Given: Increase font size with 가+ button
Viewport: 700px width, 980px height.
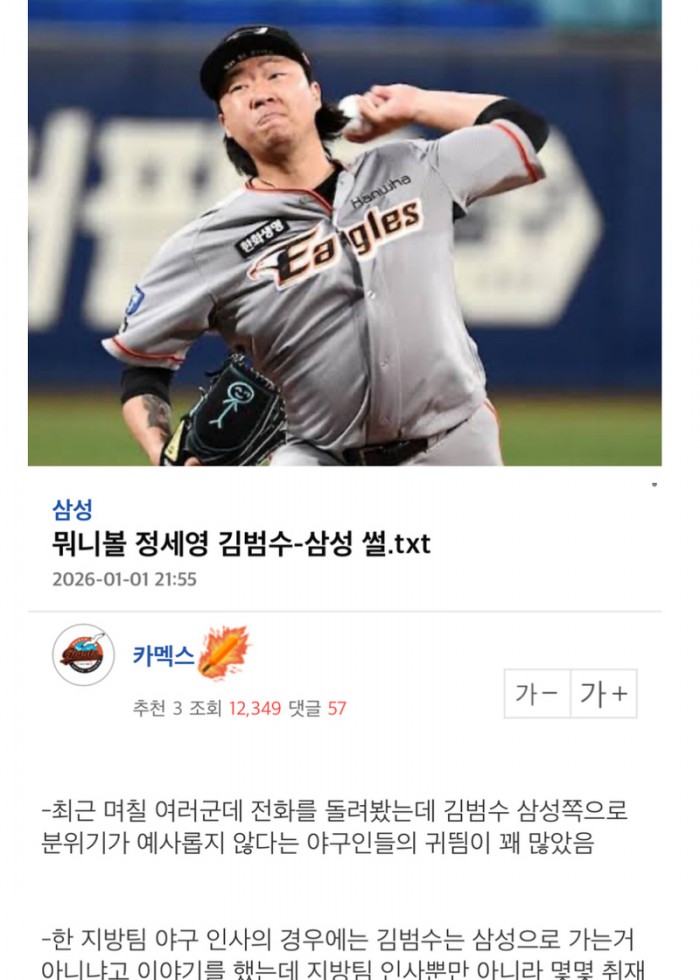Looking at the screenshot, I should 604,694.
